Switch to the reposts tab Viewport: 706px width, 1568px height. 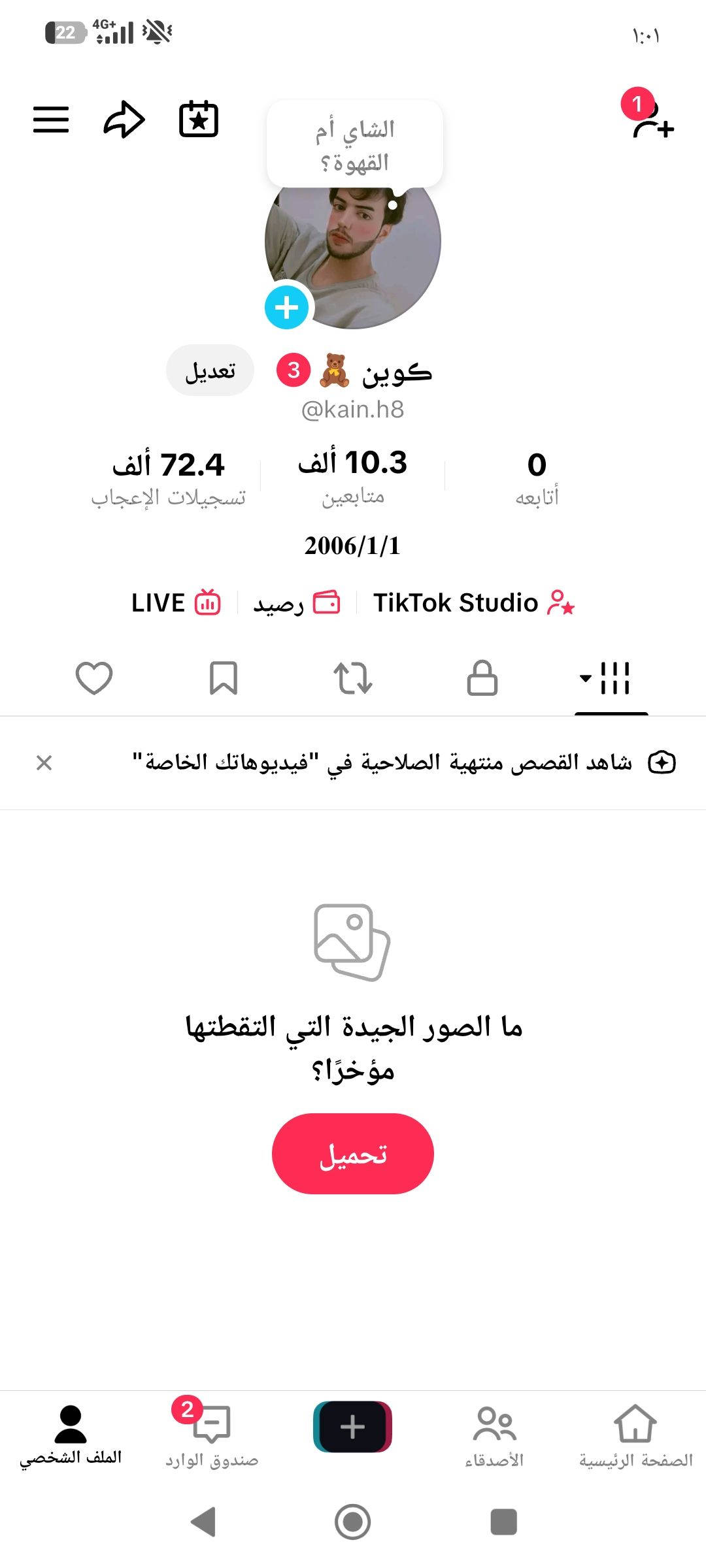click(353, 678)
